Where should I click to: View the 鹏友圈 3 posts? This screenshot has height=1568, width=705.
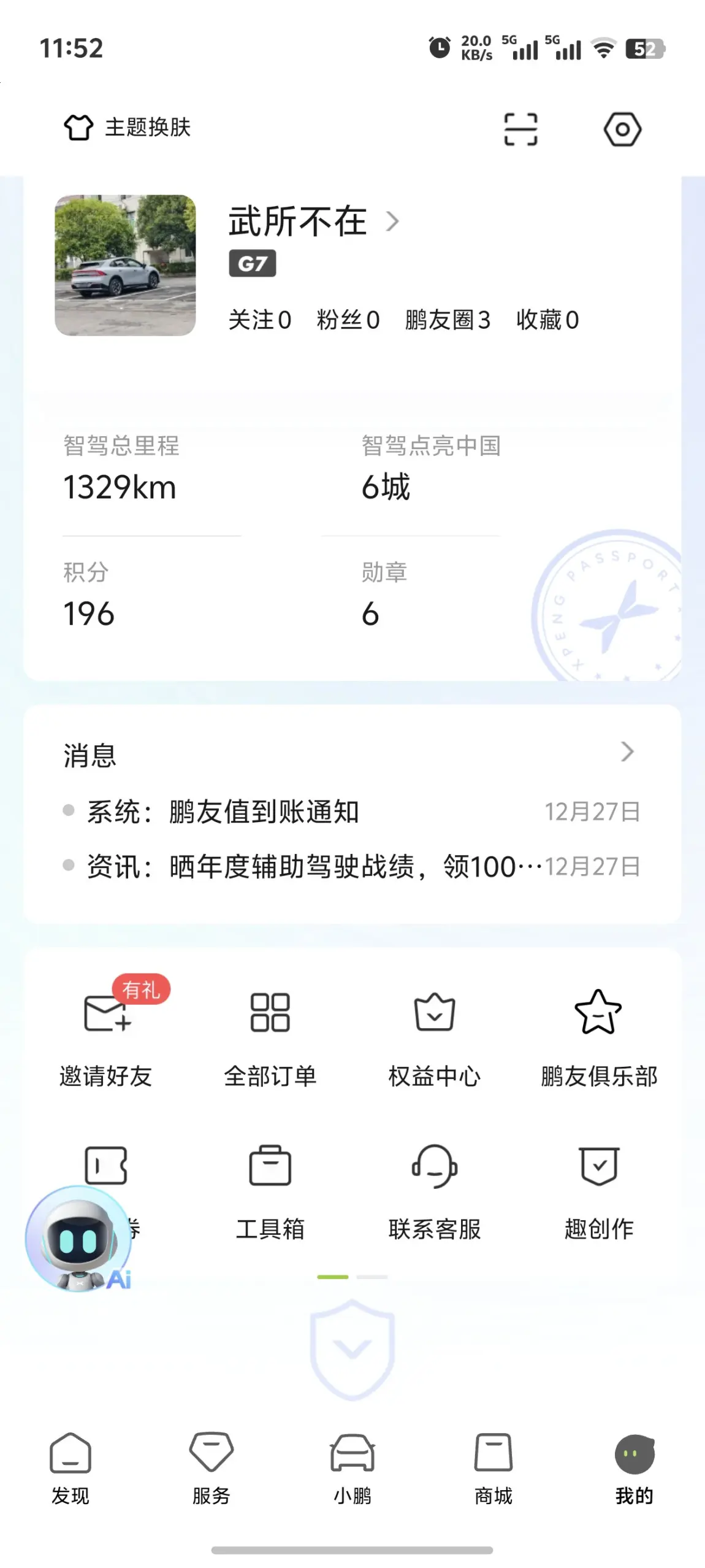pos(448,320)
